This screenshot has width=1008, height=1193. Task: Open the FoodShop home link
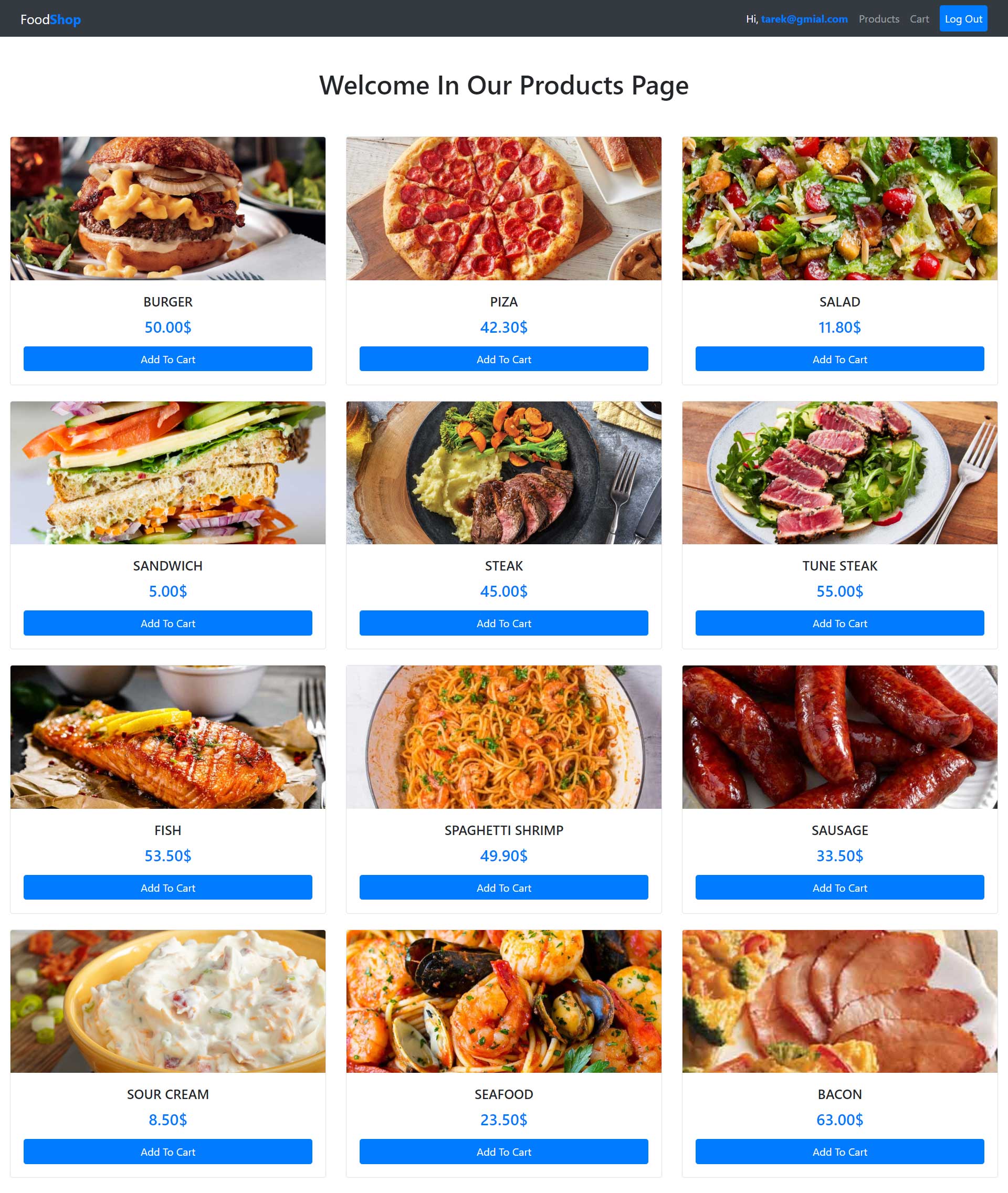[50, 19]
